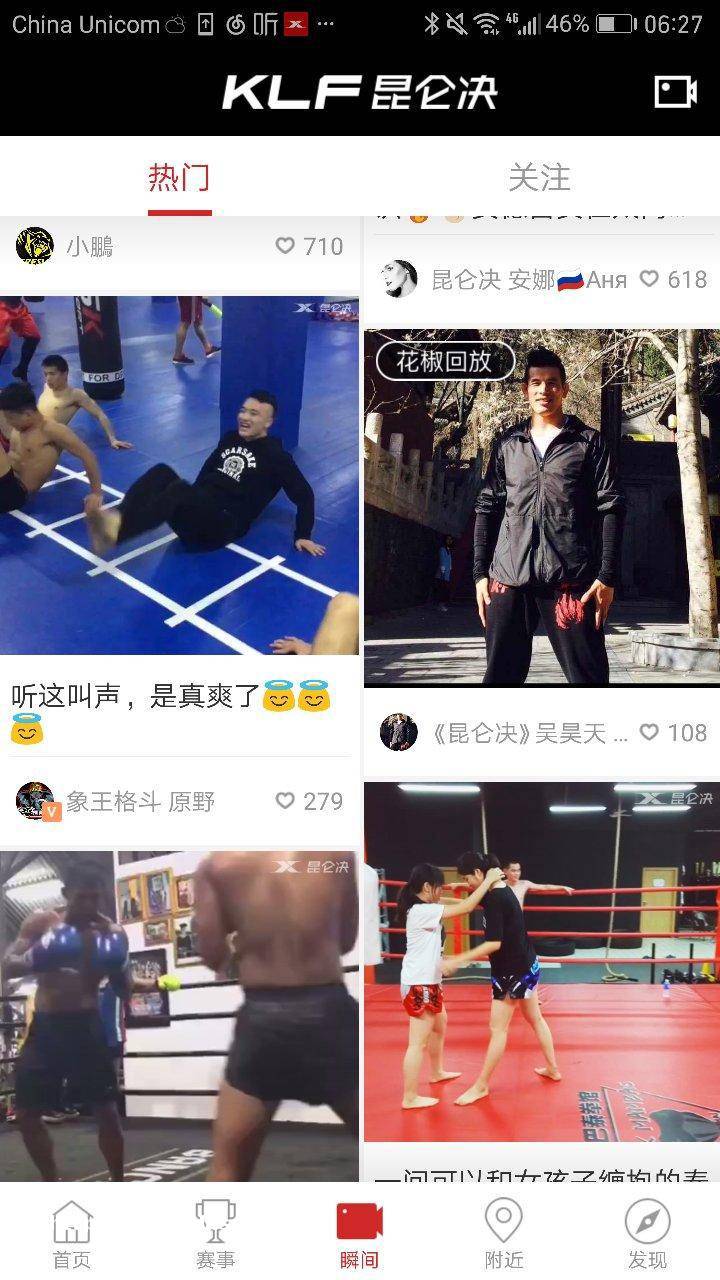Viewport: 720px width, 1280px height.
Task: Like 小鹏's post with 710 likes
Action: (x=286, y=246)
